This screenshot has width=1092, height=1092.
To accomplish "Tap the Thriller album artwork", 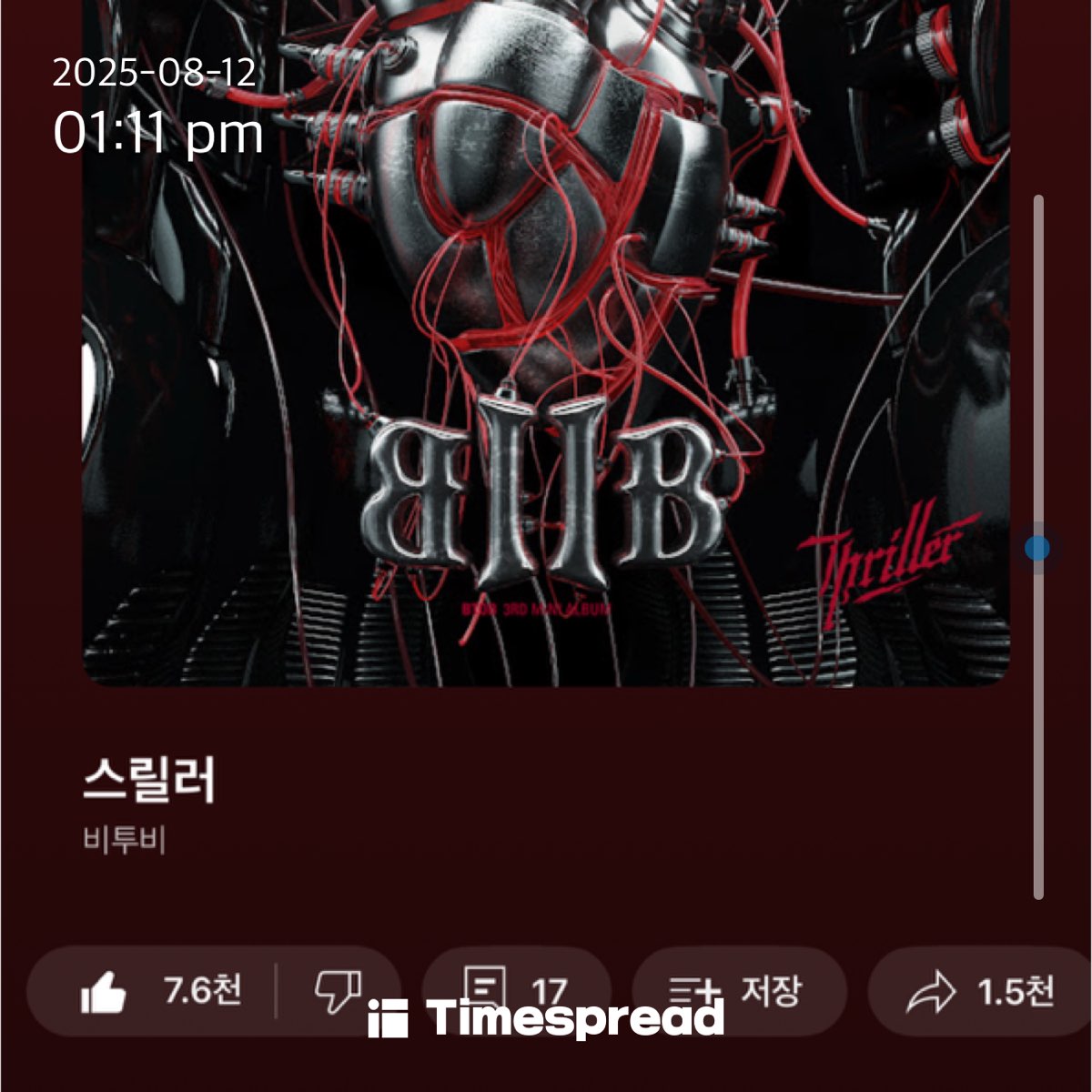I will [546, 343].
